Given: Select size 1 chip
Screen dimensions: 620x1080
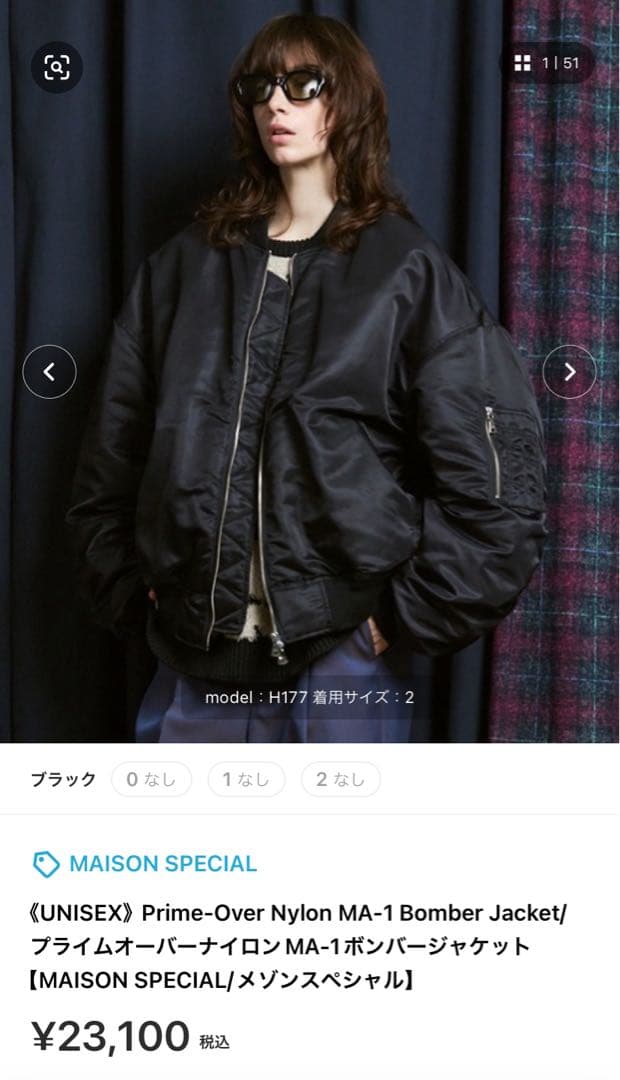Looking at the screenshot, I should point(246,780).
